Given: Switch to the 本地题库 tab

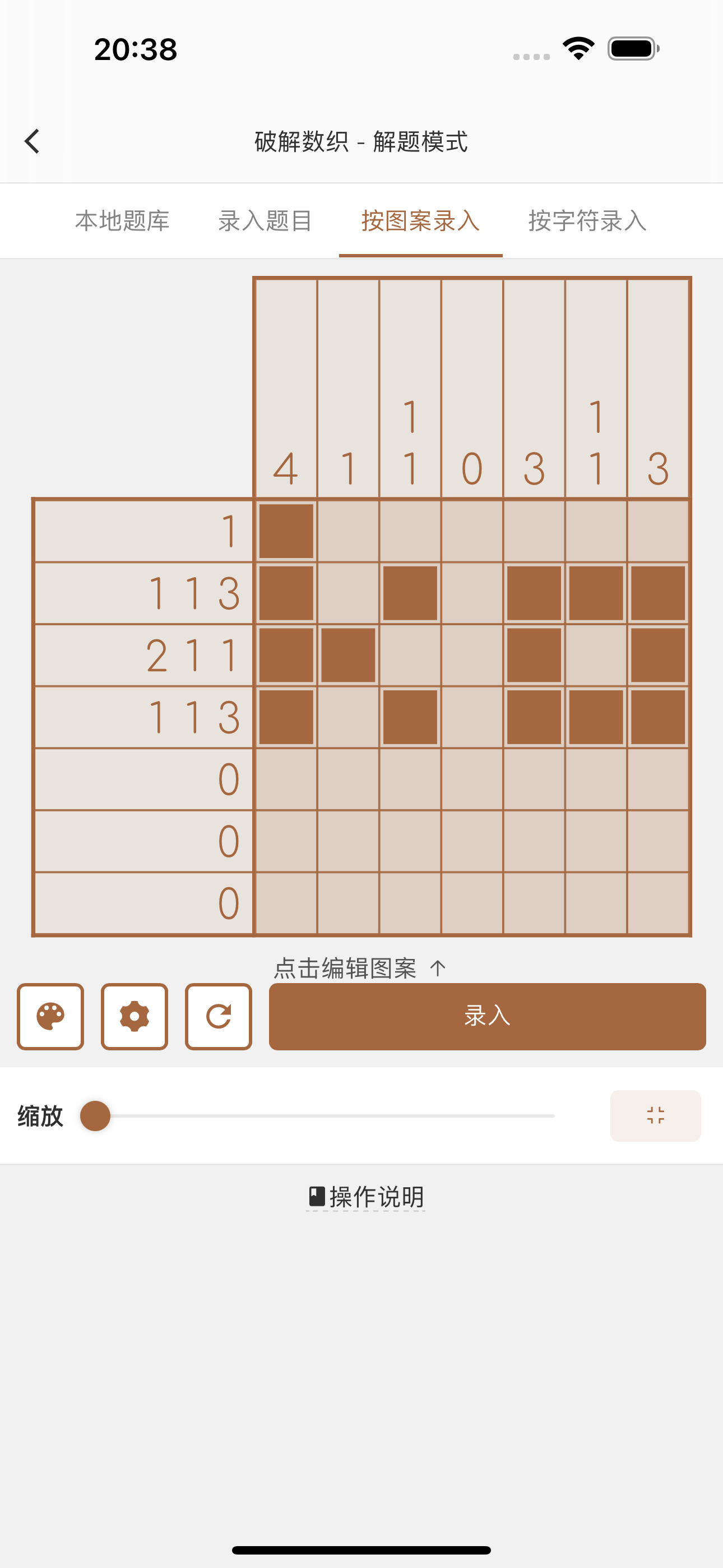Looking at the screenshot, I should pos(122,221).
